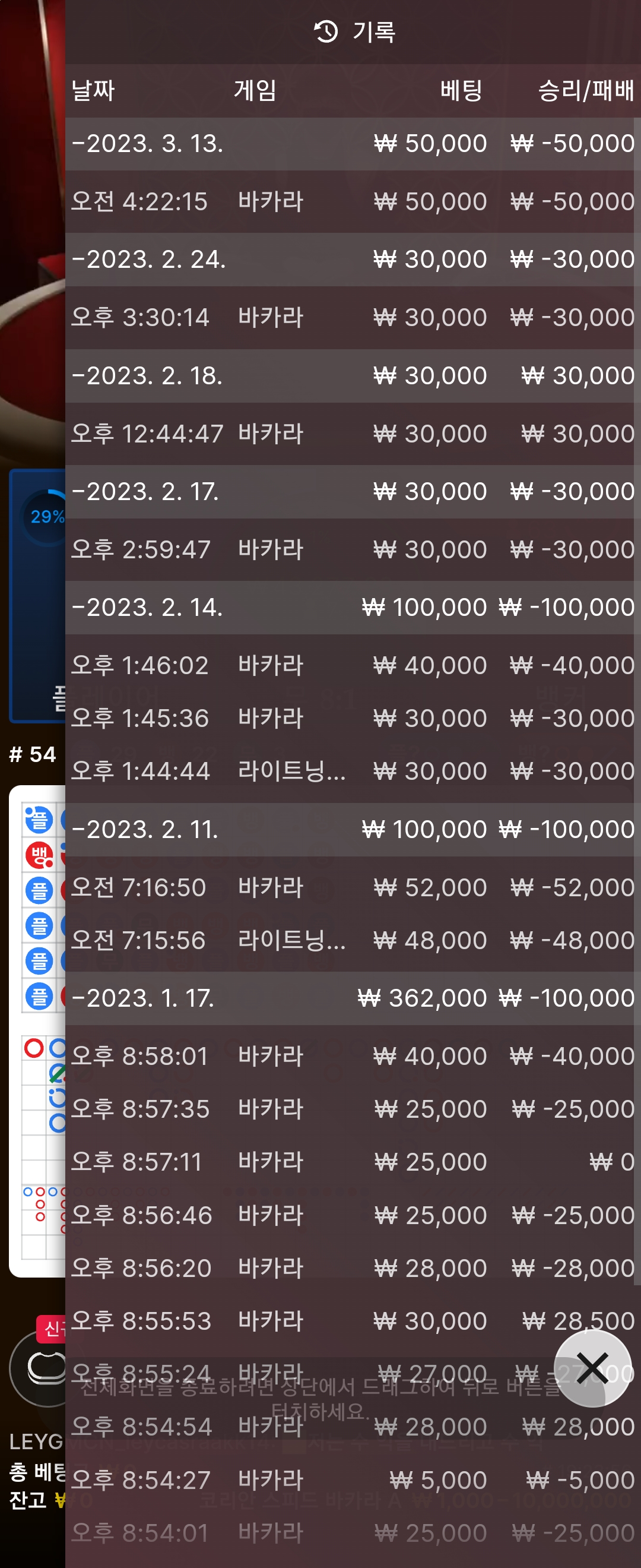Open the 오후 1:44:44 라이트닝 round details
Viewport: 641px width, 1568px height.
pos(353,771)
